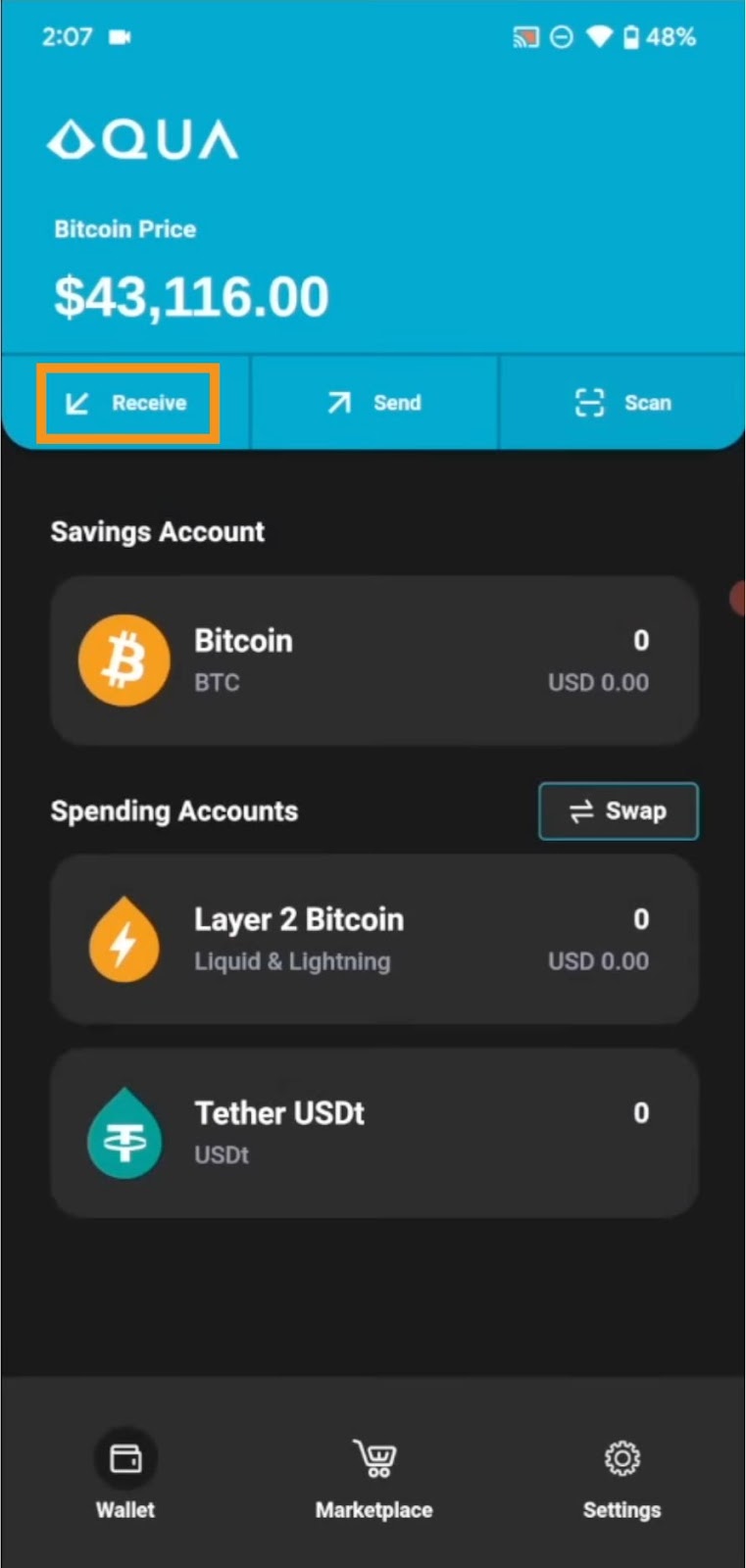The width and height of the screenshot is (746, 1568).
Task: Tap the Send button
Action: pos(374,403)
